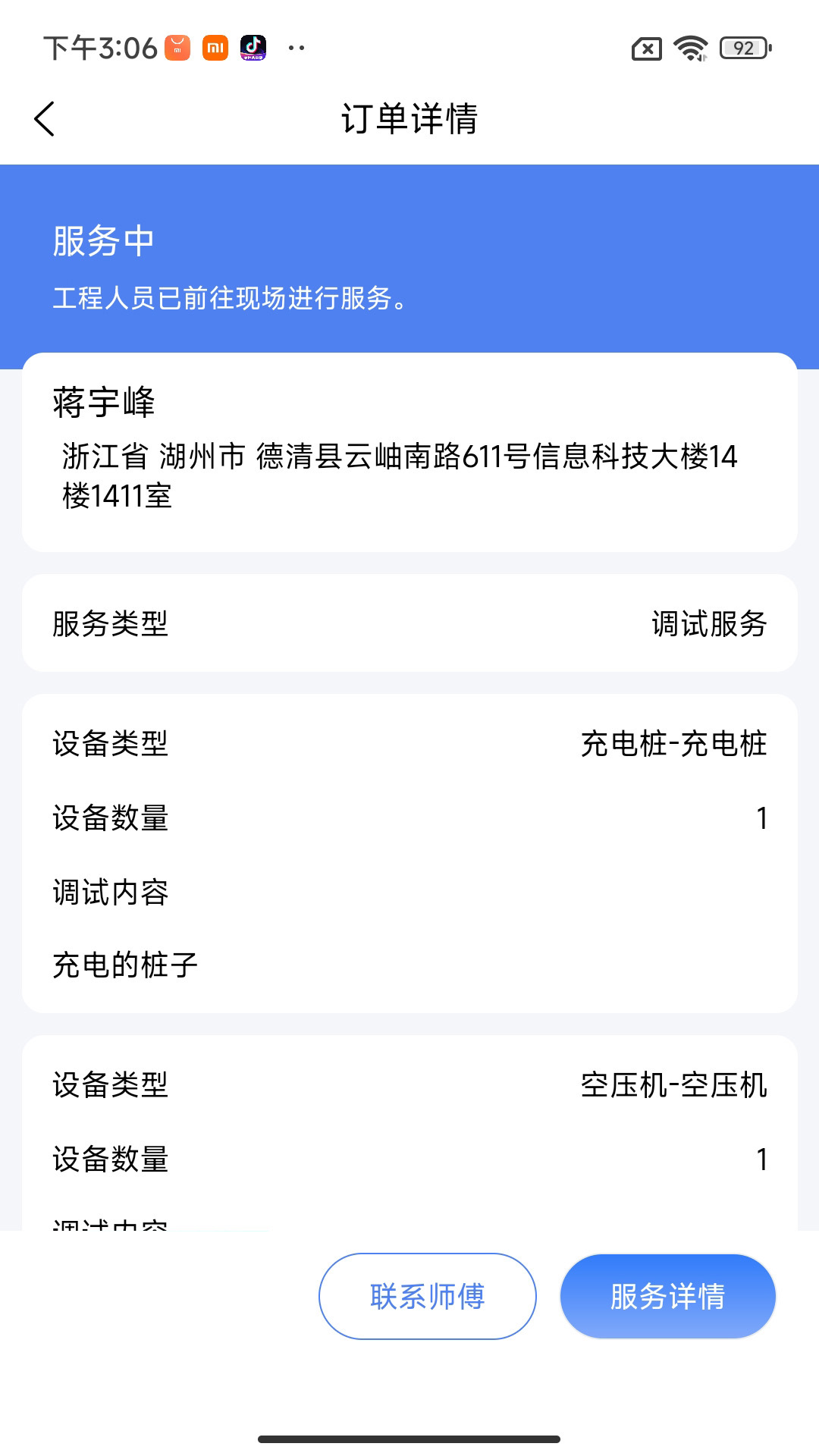Screen dimensions: 819x1456
Task: Open 服务详情 with the blue button
Action: 668,1297
